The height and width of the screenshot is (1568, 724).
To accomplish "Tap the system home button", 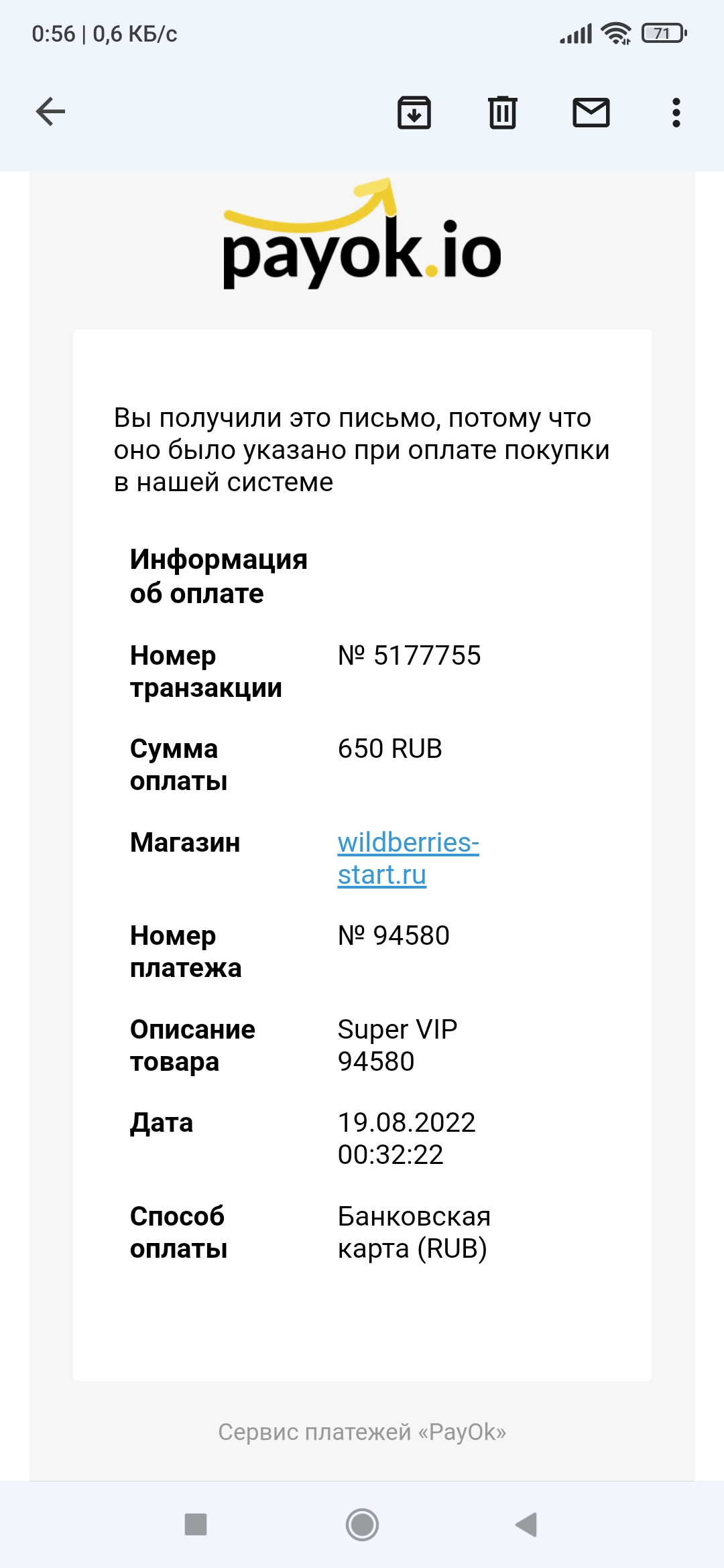I will [362, 1524].
